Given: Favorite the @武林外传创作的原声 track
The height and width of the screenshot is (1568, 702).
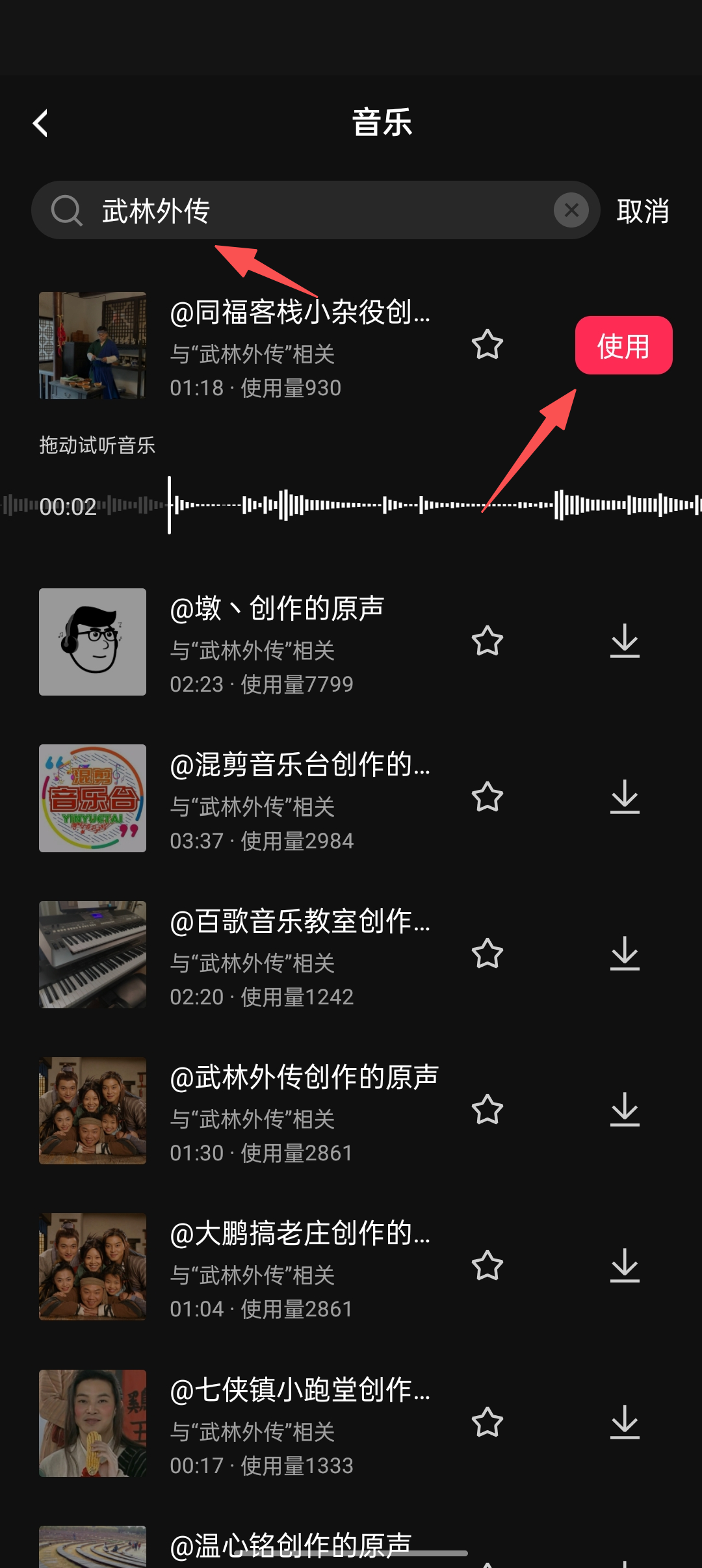Looking at the screenshot, I should [x=487, y=1110].
